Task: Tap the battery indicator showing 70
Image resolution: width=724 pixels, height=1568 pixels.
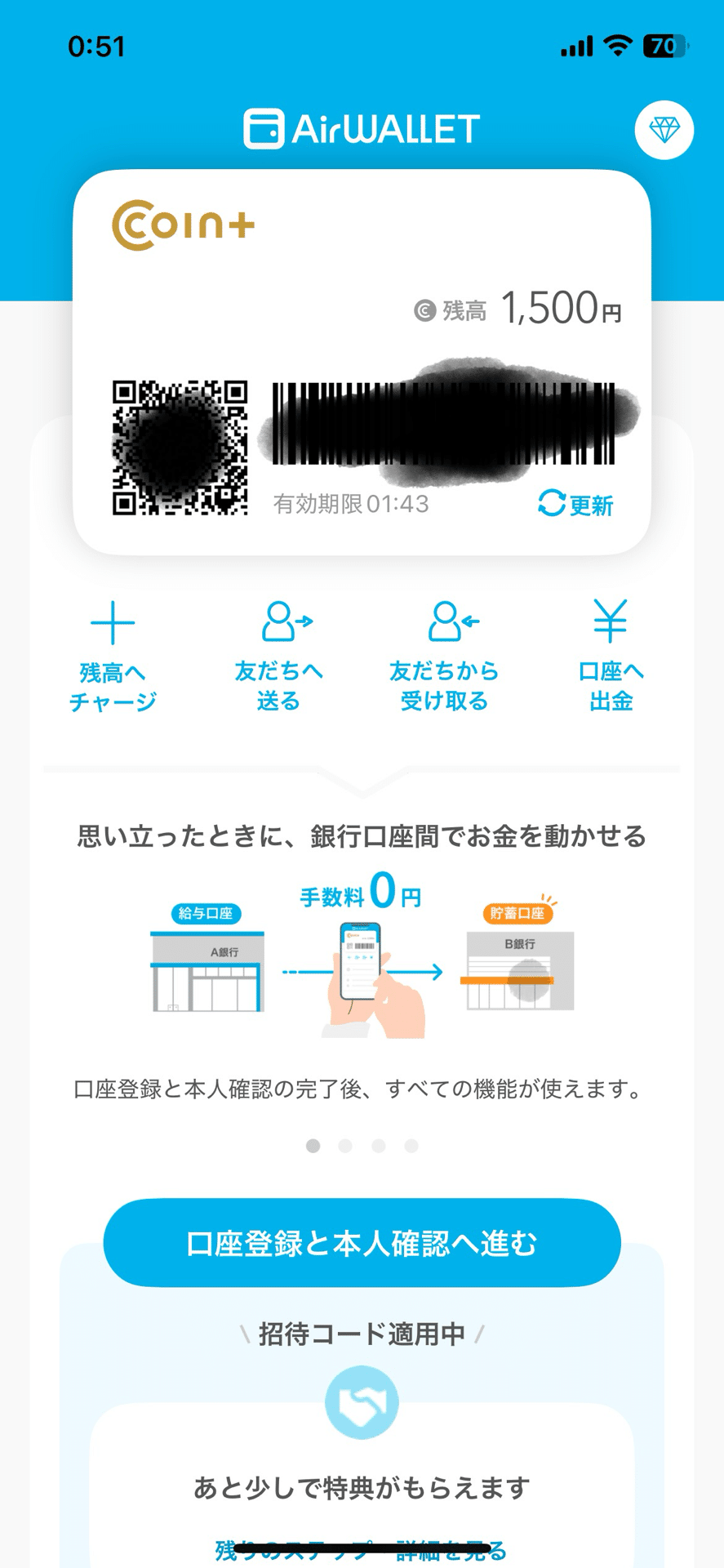Action: pyautogui.click(x=664, y=47)
